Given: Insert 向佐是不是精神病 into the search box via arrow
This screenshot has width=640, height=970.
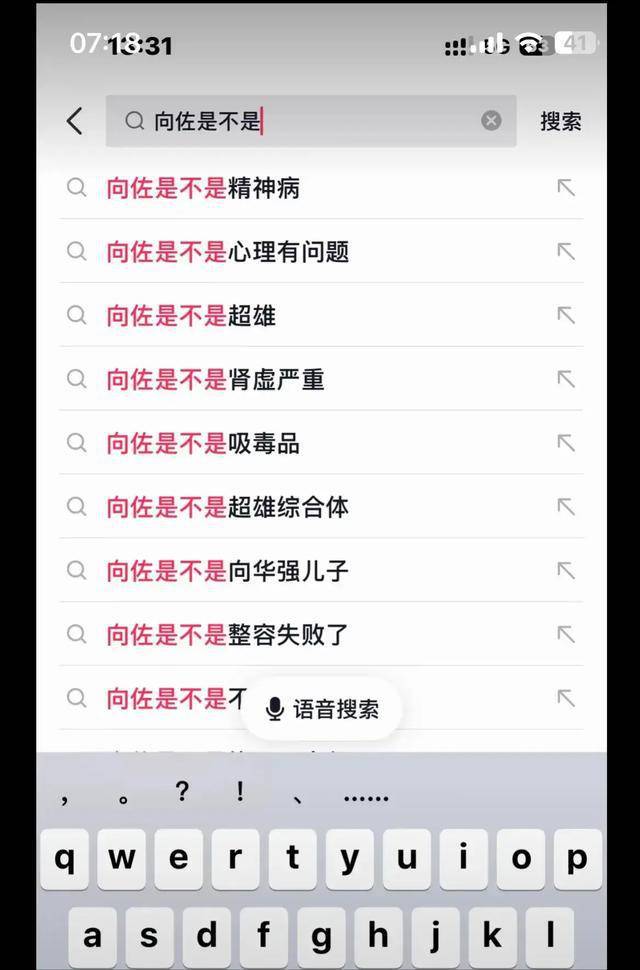Looking at the screenshot, I should pos(566,188).
